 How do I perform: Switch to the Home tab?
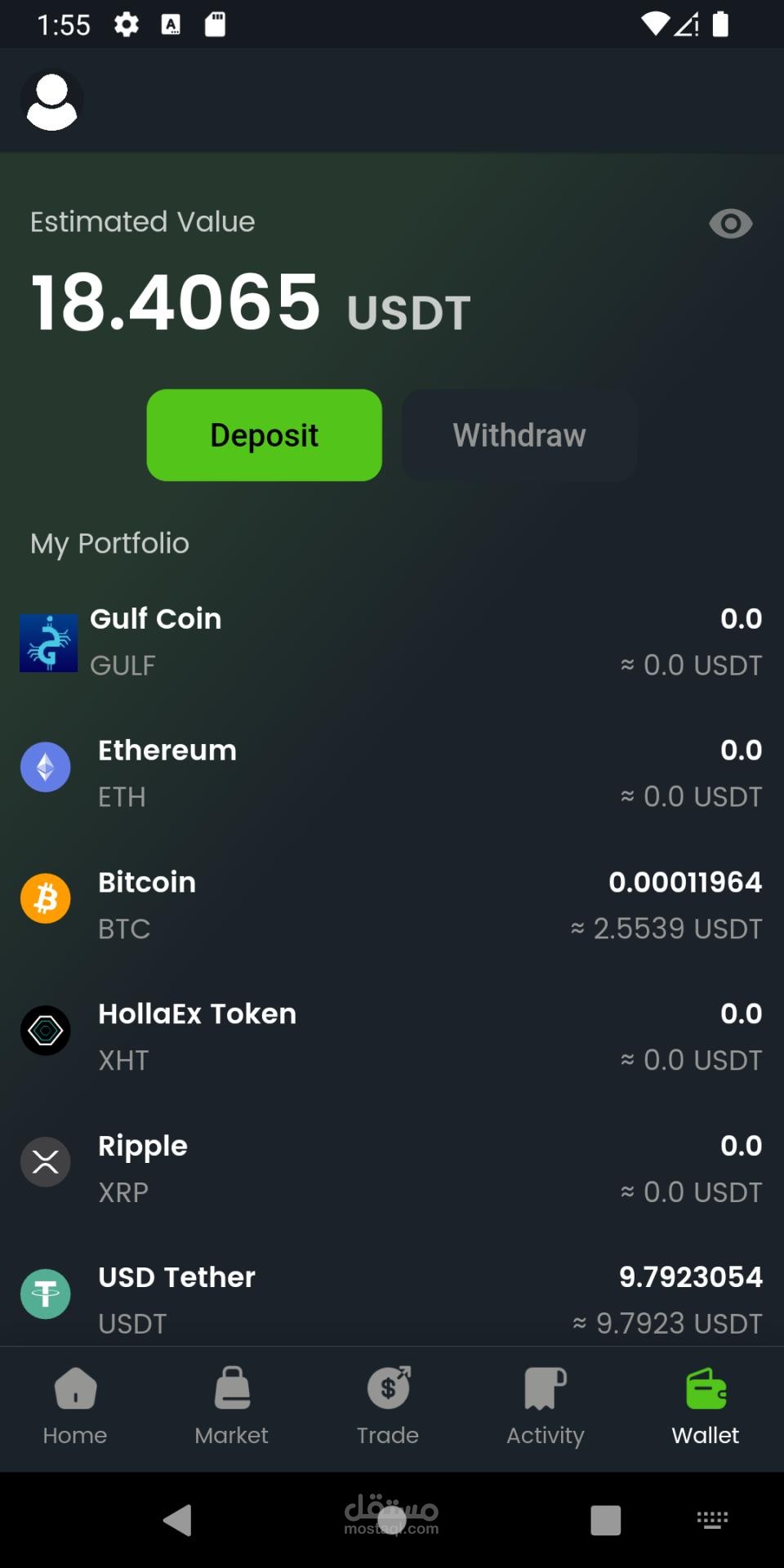tap(75, 1406)
